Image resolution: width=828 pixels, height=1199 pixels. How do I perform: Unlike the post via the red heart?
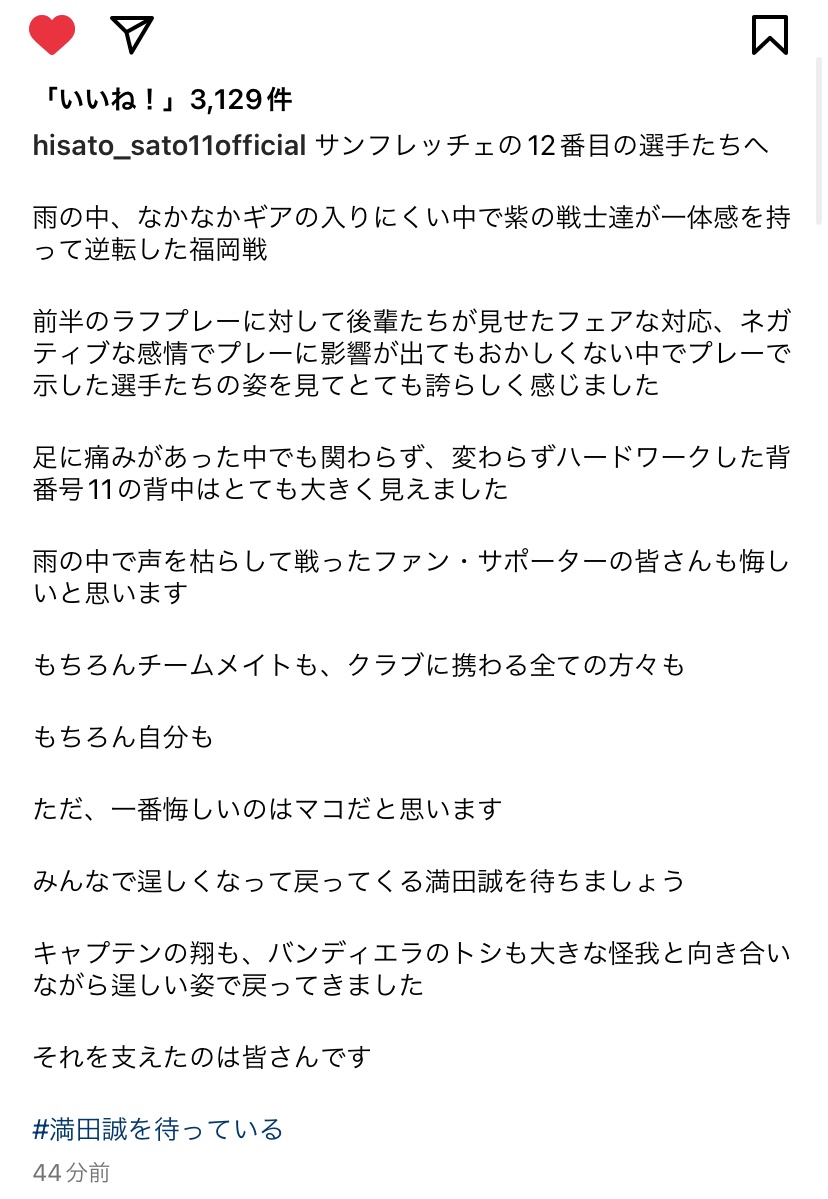coord(52,35)
